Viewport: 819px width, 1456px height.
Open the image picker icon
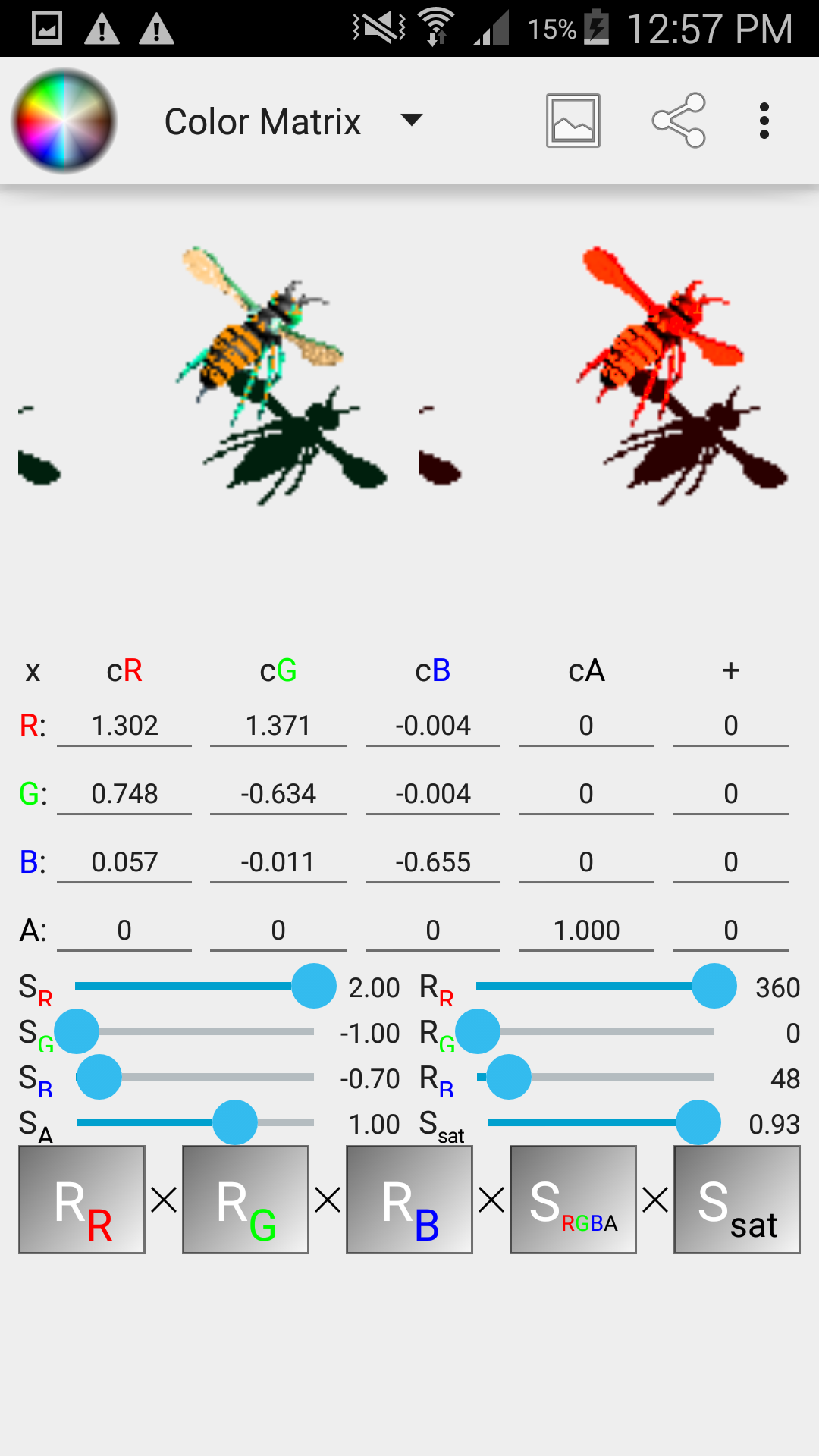pyautogui.click(x=573, y=121)
